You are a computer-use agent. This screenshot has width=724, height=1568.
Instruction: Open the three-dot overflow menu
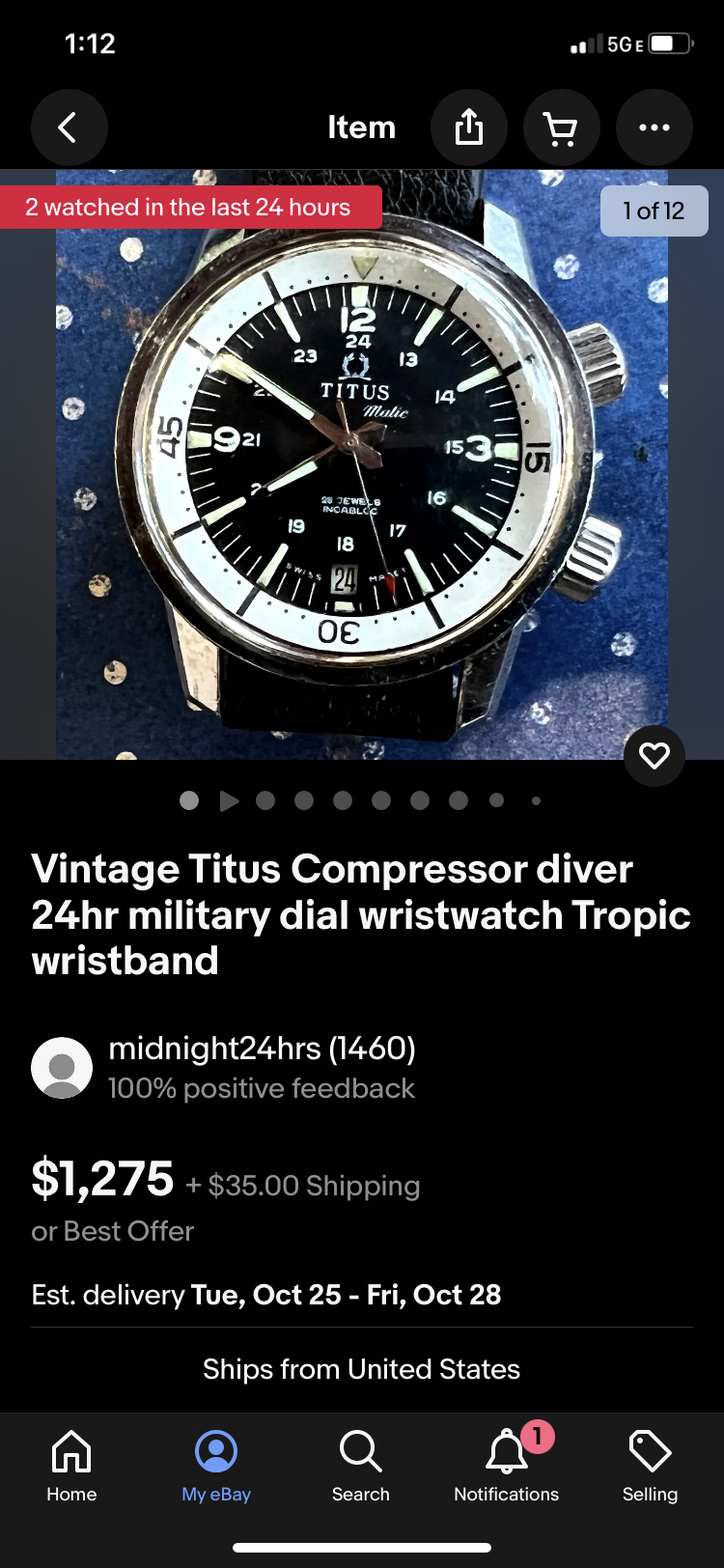[x=654, y=127]
